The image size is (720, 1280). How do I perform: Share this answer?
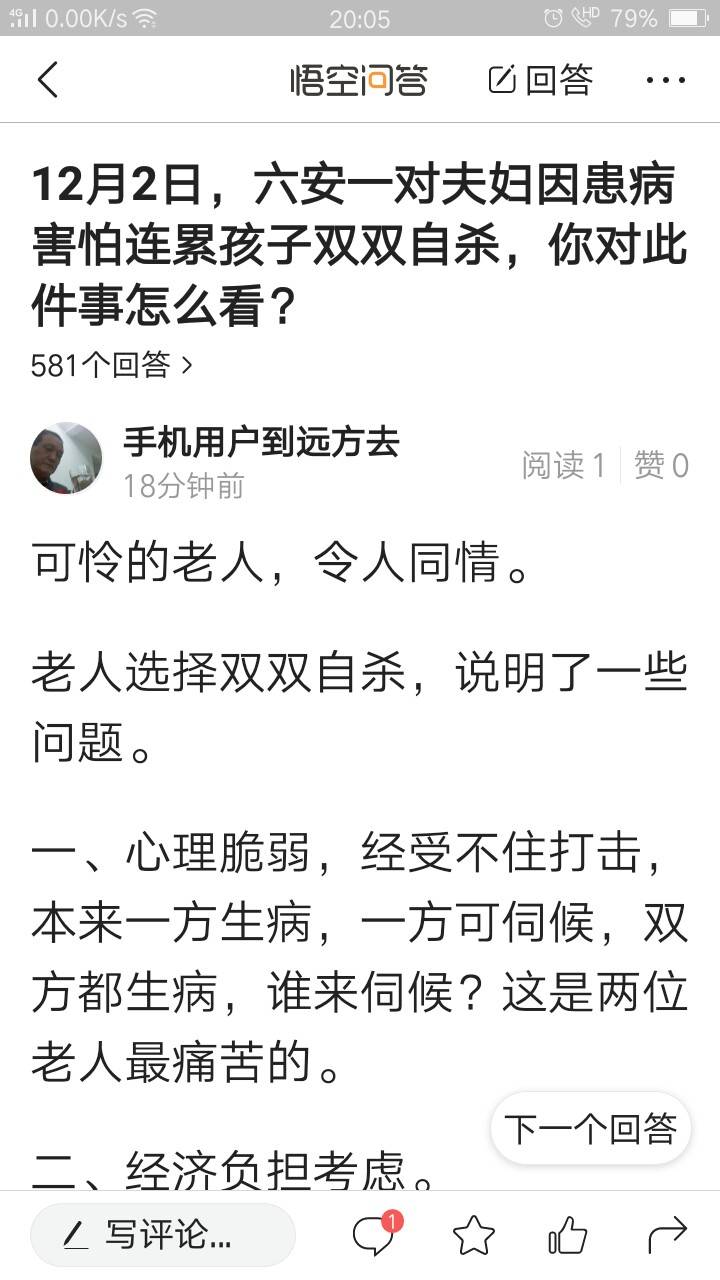pos(667,1235)
